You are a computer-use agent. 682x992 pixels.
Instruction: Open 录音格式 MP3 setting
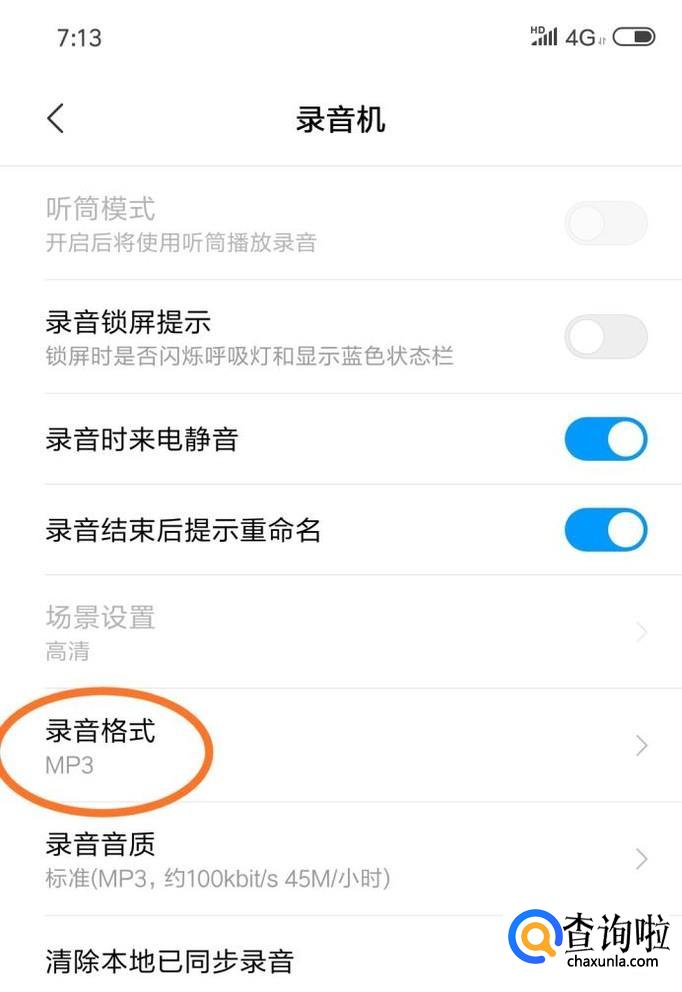tap(341, 746)
